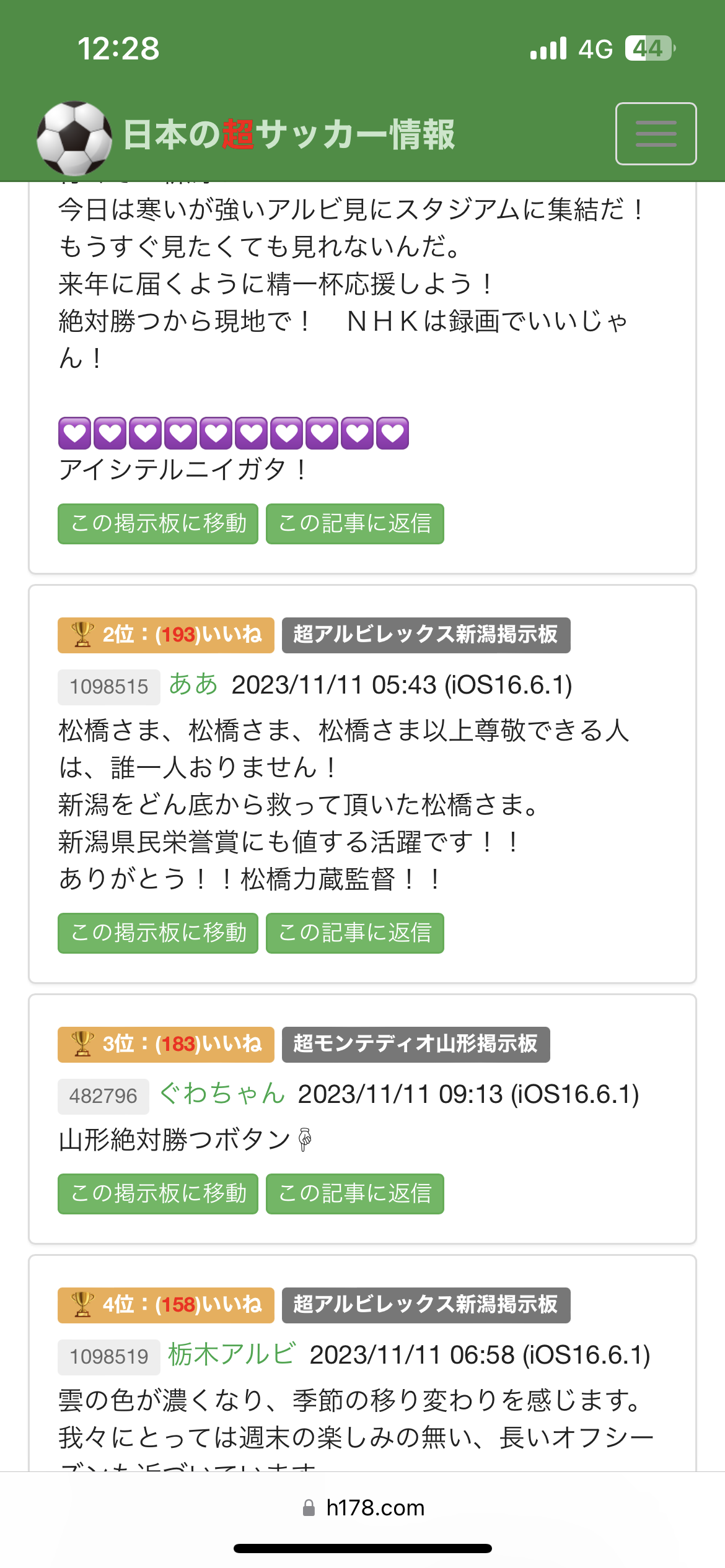Viewport: 725px width, 1568px height.
Task: Open 超アルビレックス新潟掲示板 tag on 4位 post
Action: [x=426, y=1305]
